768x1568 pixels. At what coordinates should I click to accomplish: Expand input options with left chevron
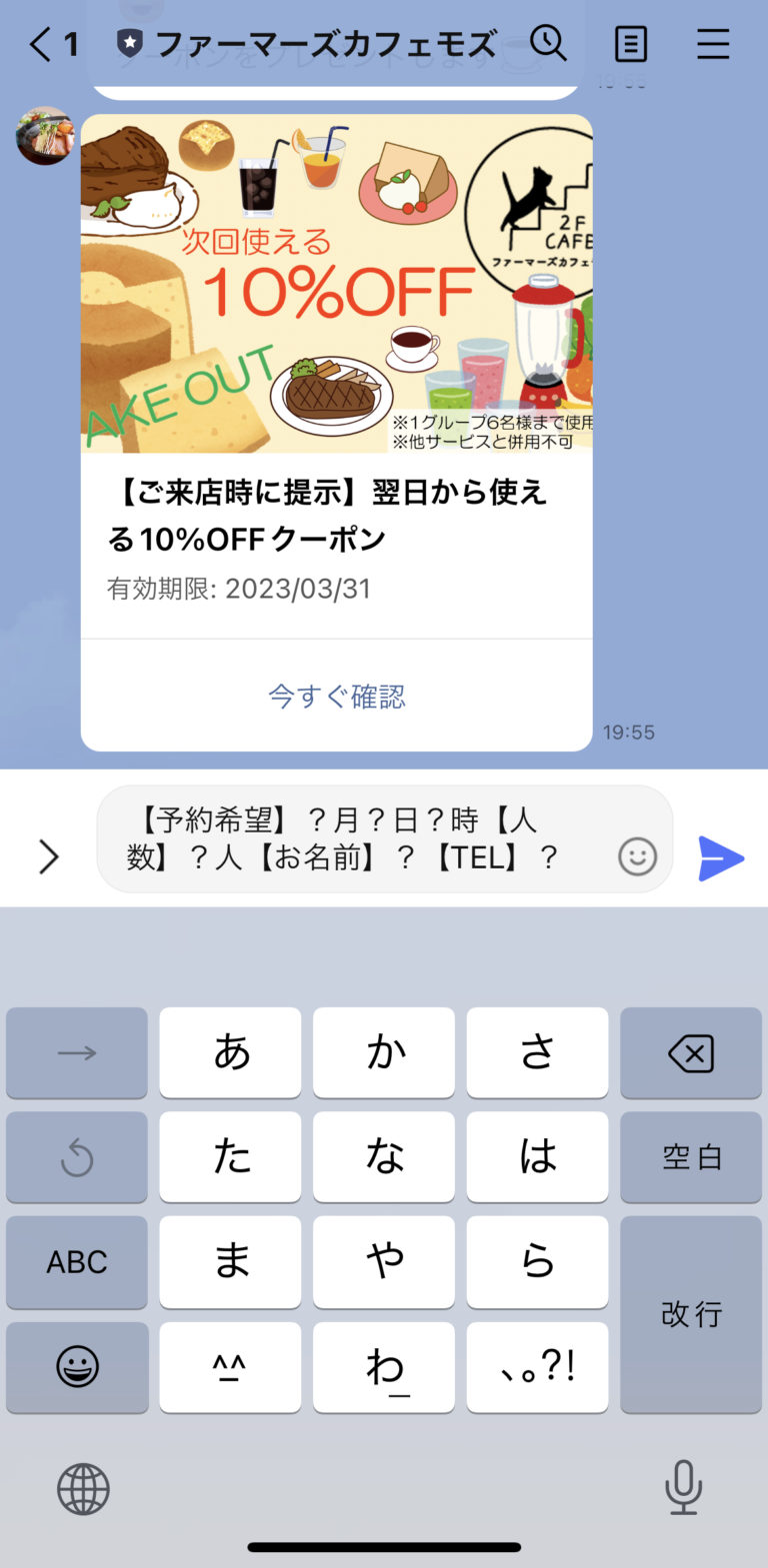click(49, 857)
